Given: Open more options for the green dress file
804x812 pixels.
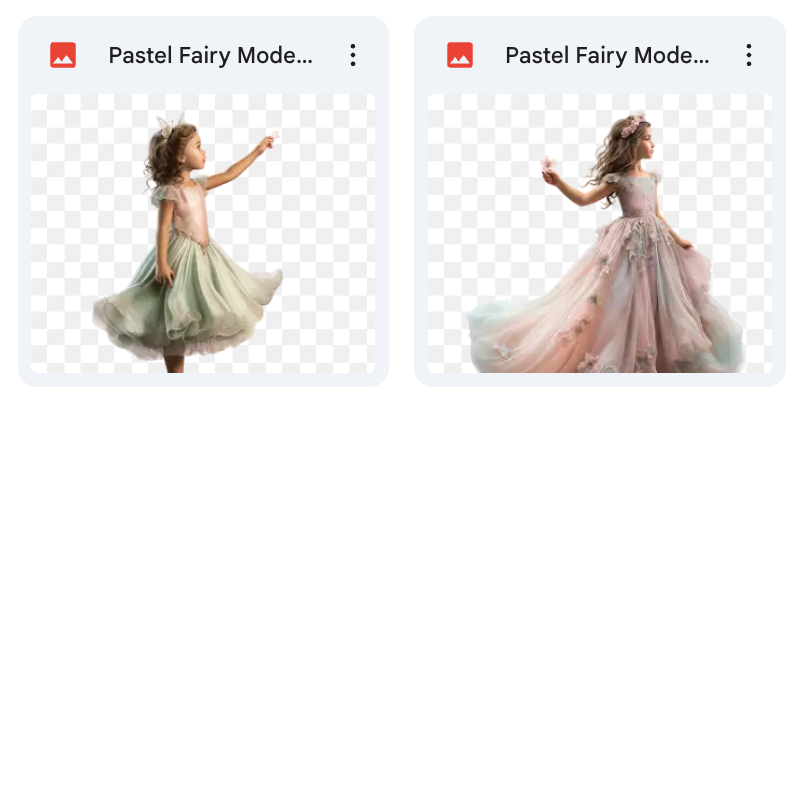Looking at the screenshot, I should pyautogui.click(x=352, y=56).
